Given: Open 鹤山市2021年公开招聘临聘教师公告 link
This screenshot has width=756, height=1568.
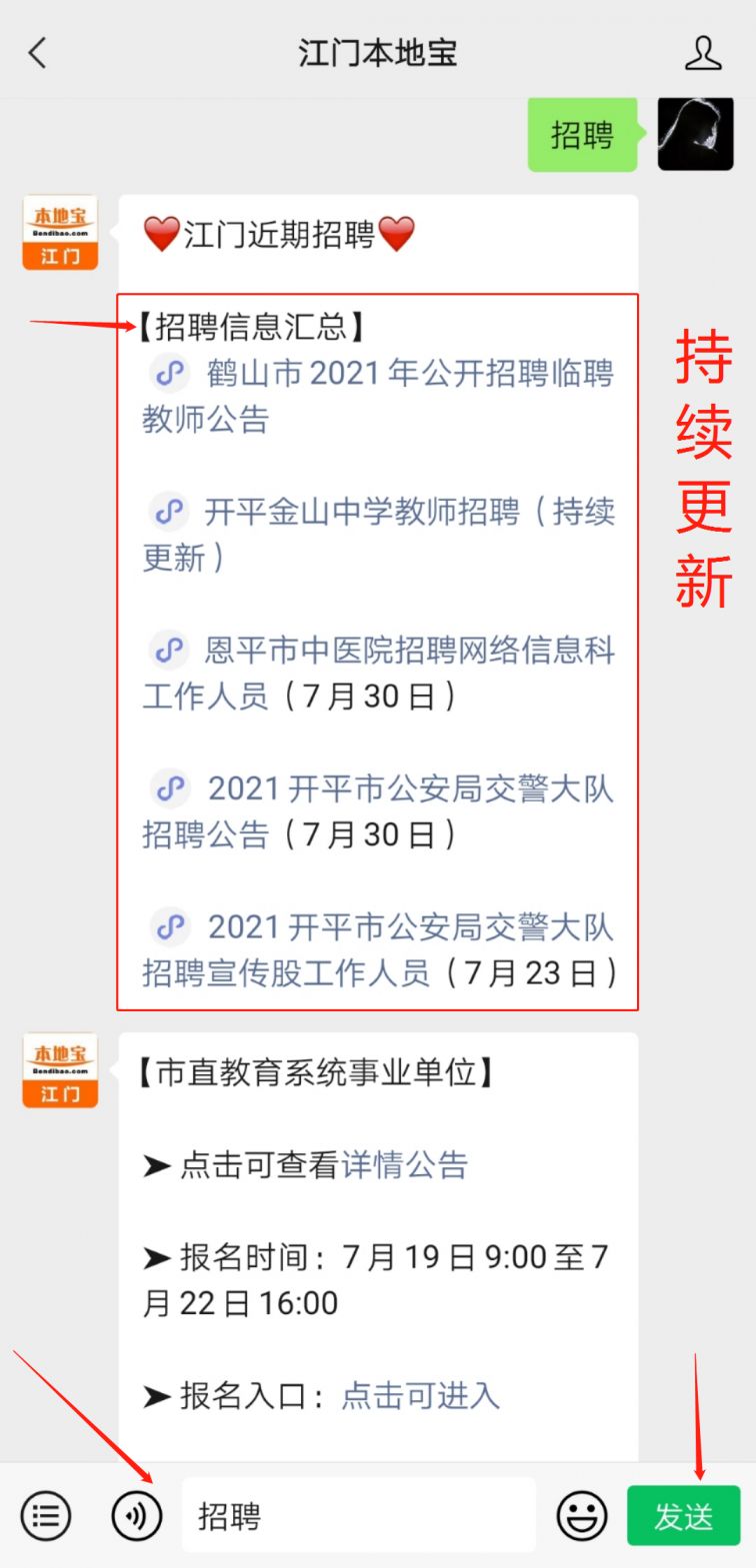Looking at the screenshot, I should point(400,374).
